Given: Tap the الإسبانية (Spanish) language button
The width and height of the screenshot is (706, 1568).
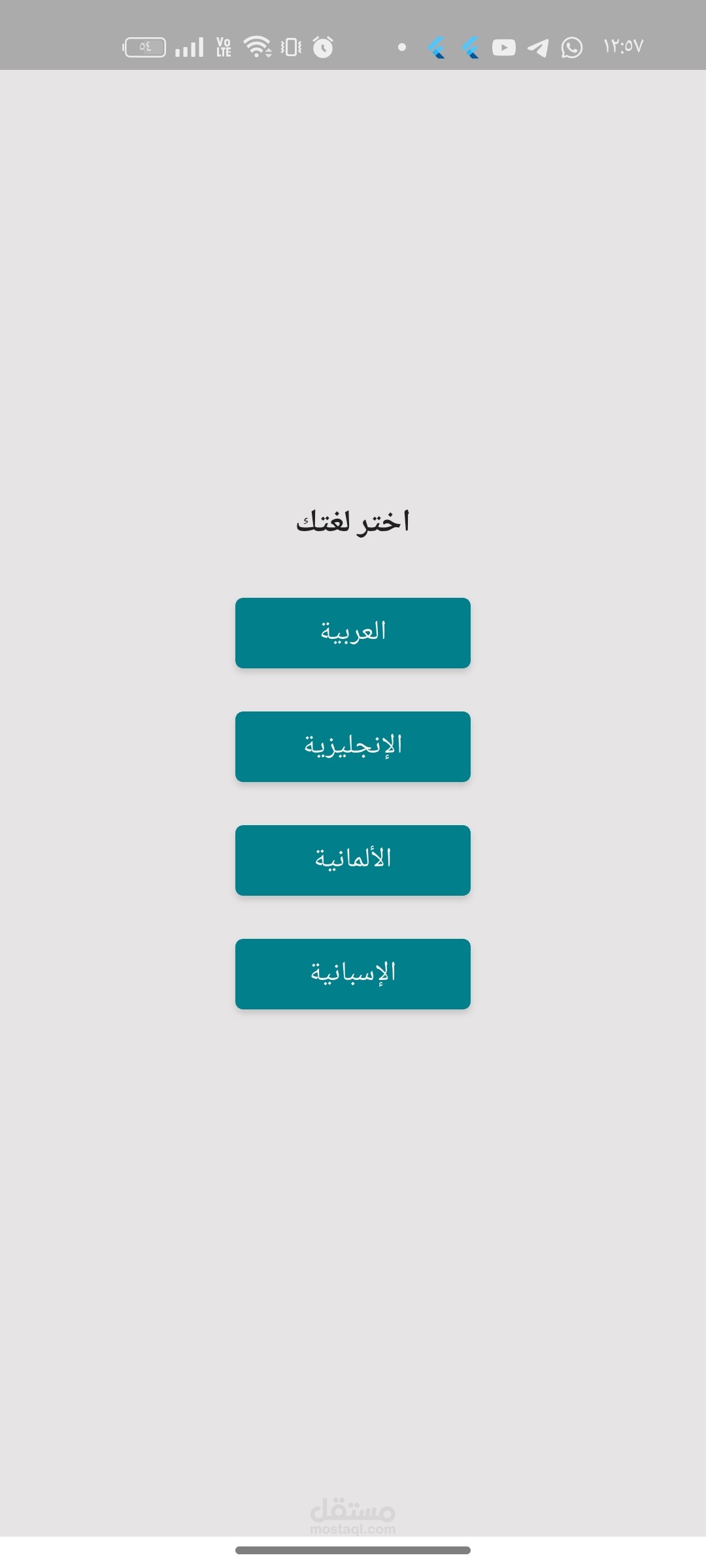Looking at the screenshot, I should [x=353, y=974].
